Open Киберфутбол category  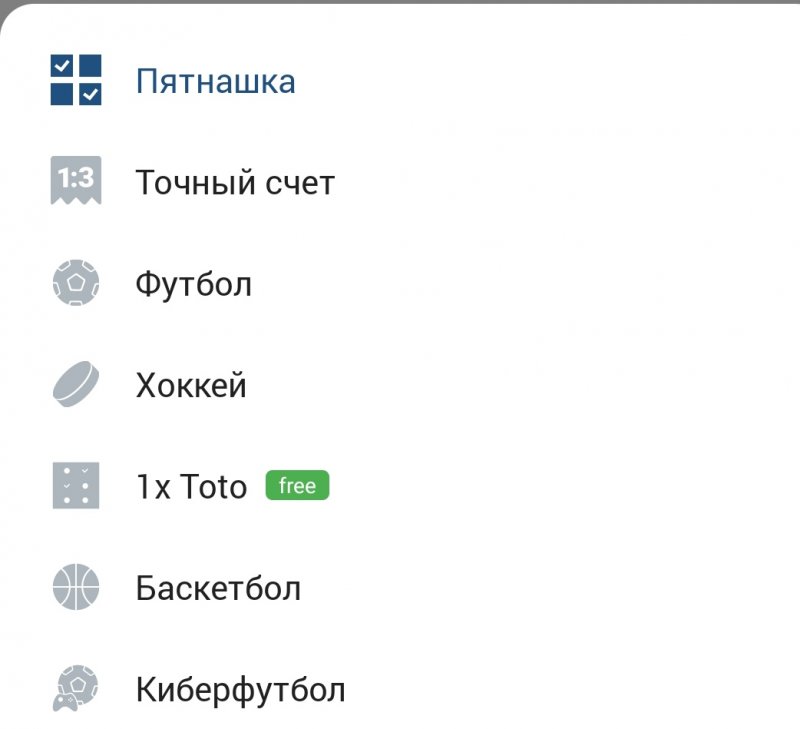tap(240, 690)
